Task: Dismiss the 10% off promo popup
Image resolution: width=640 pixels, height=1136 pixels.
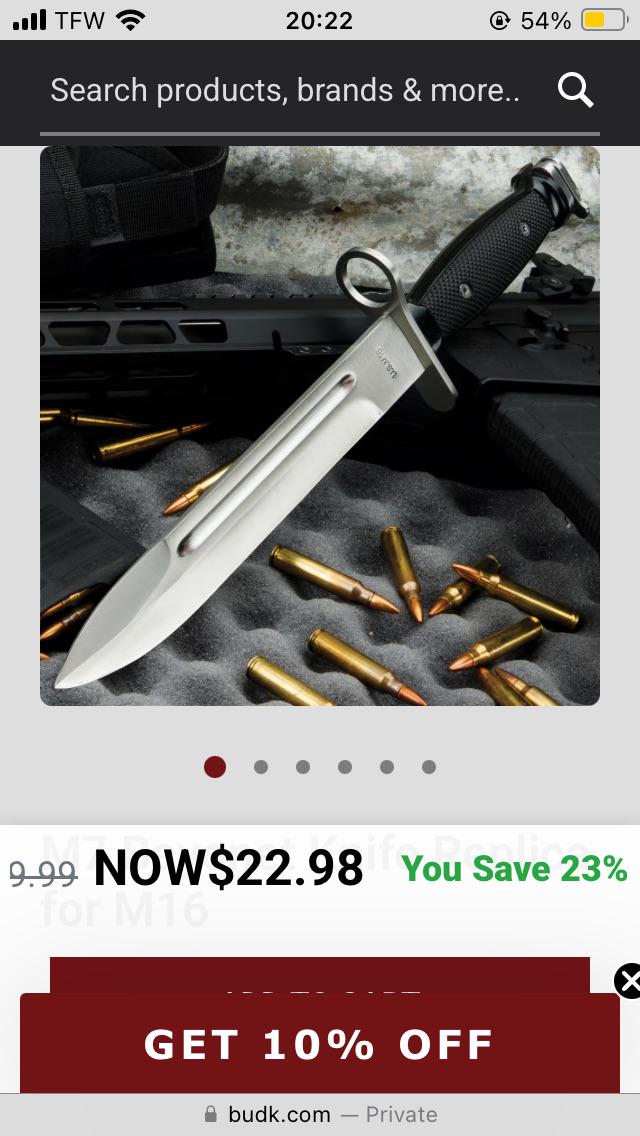Action: 628,981
